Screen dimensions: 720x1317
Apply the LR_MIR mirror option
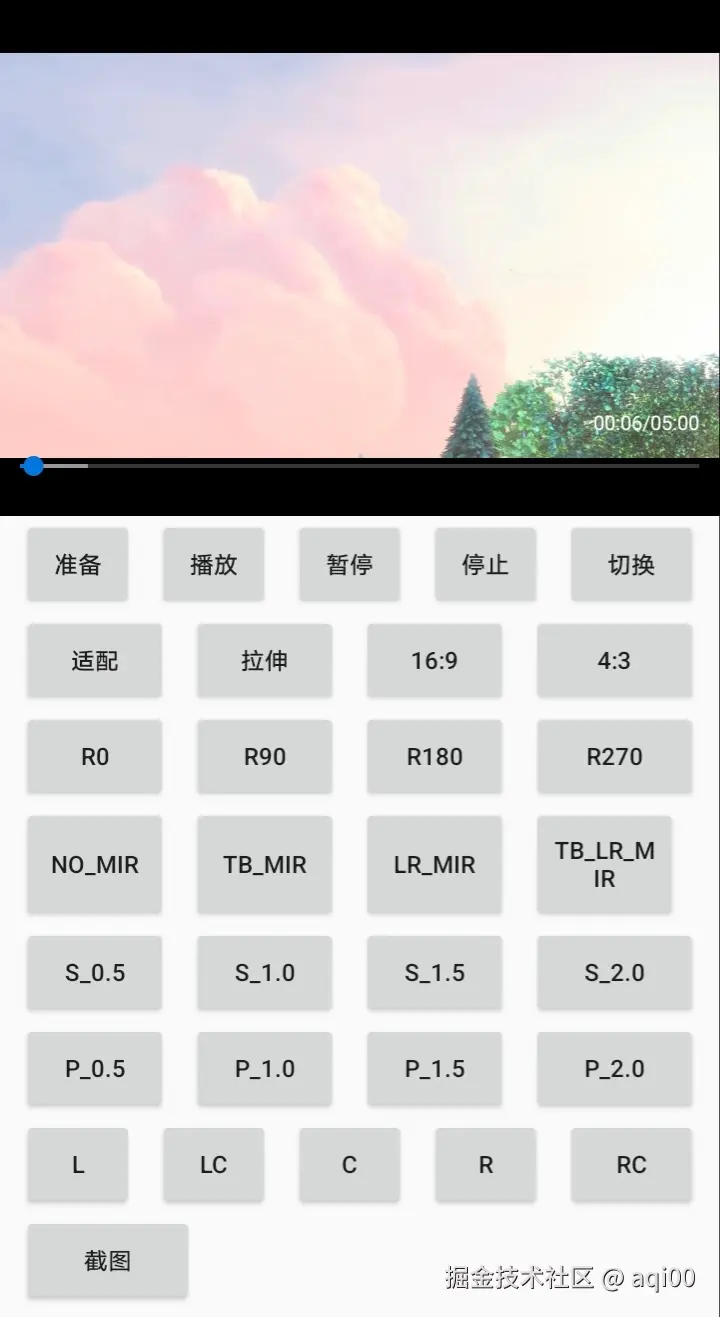click(434, 864)
